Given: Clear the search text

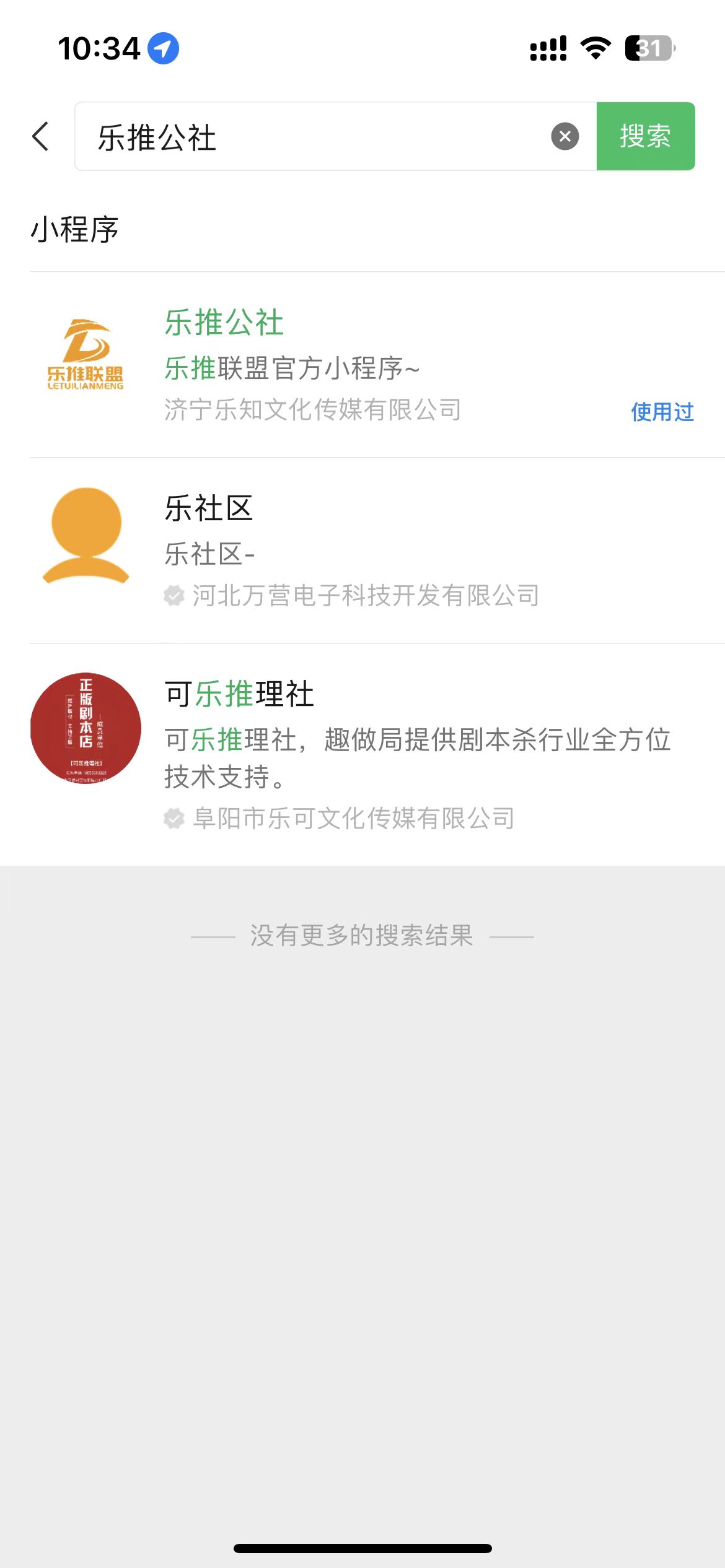Looking at the screenshot, I should (x=565, y=137).
